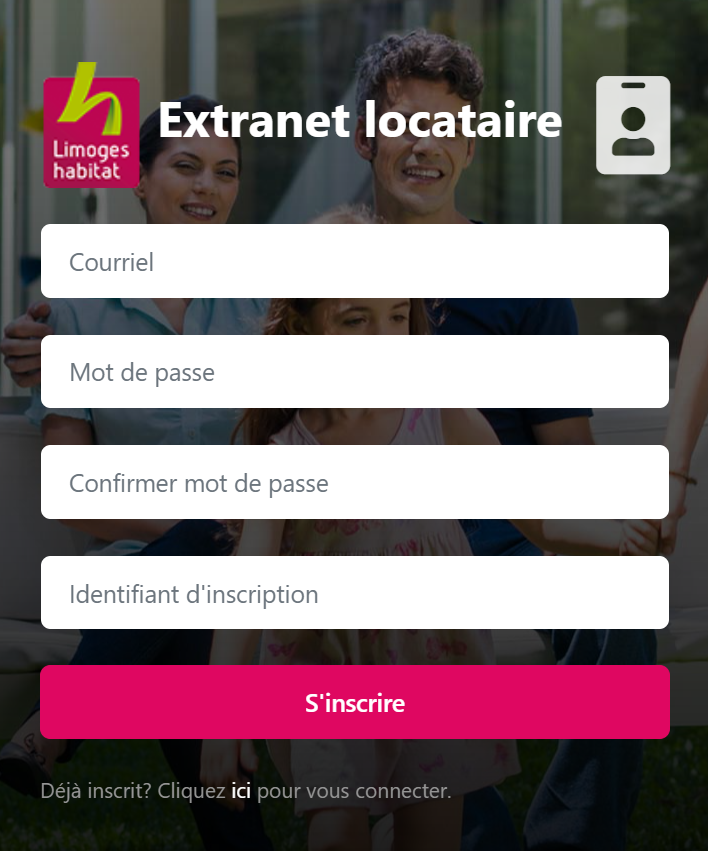
Task: Tap the Identifiant d'inscription field
Action: [354, 593]
